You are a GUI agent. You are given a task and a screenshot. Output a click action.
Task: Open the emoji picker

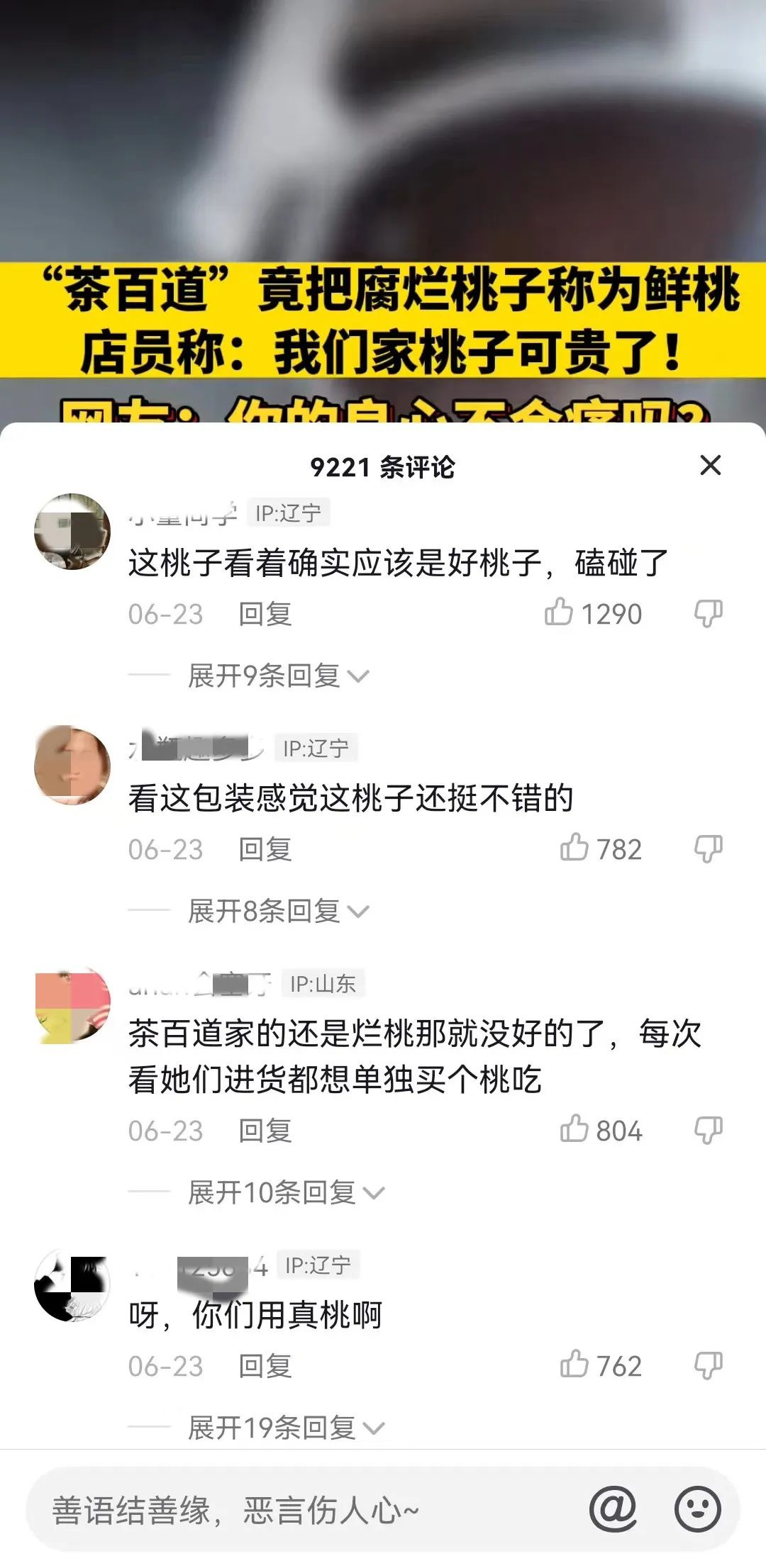[698, 1510]
